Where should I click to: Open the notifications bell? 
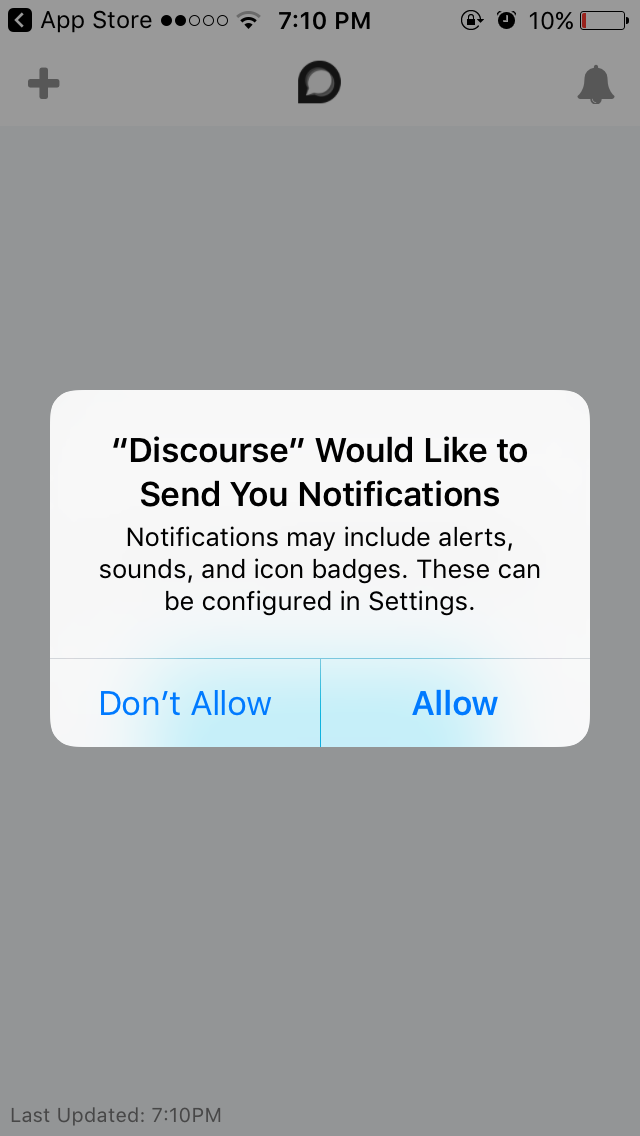596,84
